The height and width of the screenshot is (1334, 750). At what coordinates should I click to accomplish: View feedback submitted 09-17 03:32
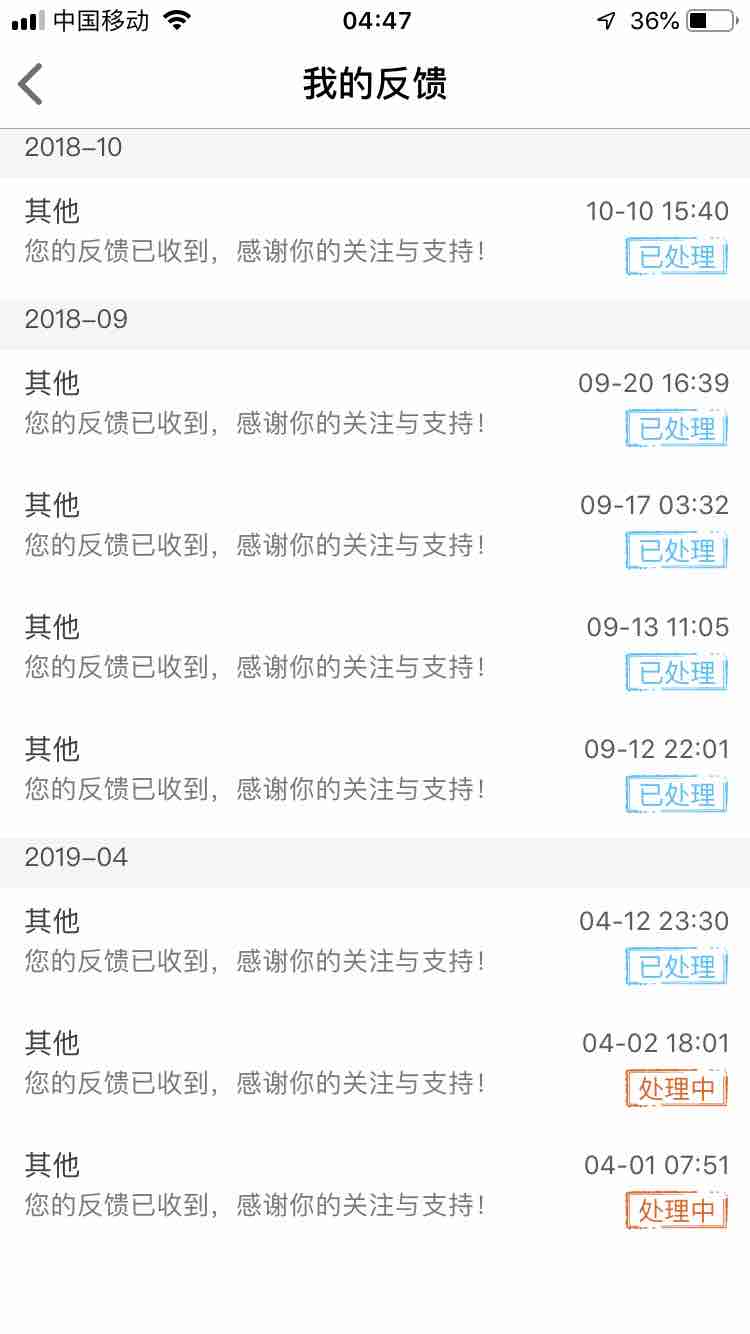pos(375,527)
